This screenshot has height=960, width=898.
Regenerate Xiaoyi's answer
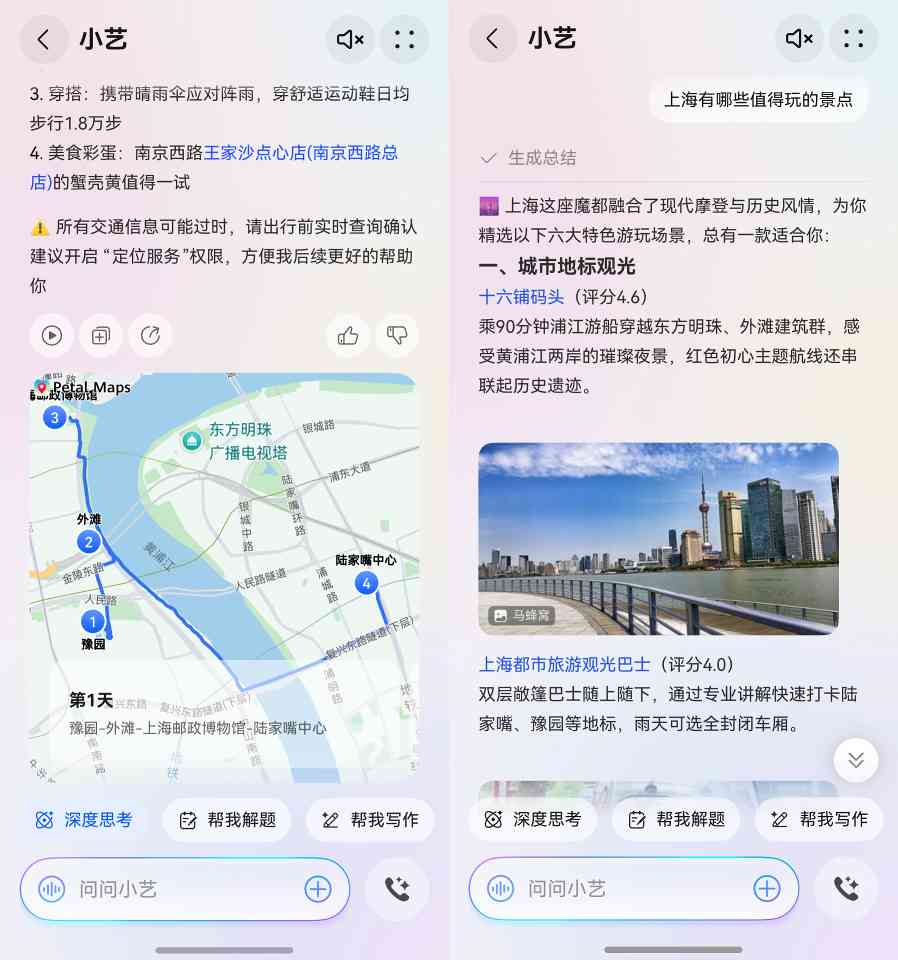click(x=148, y=336)
